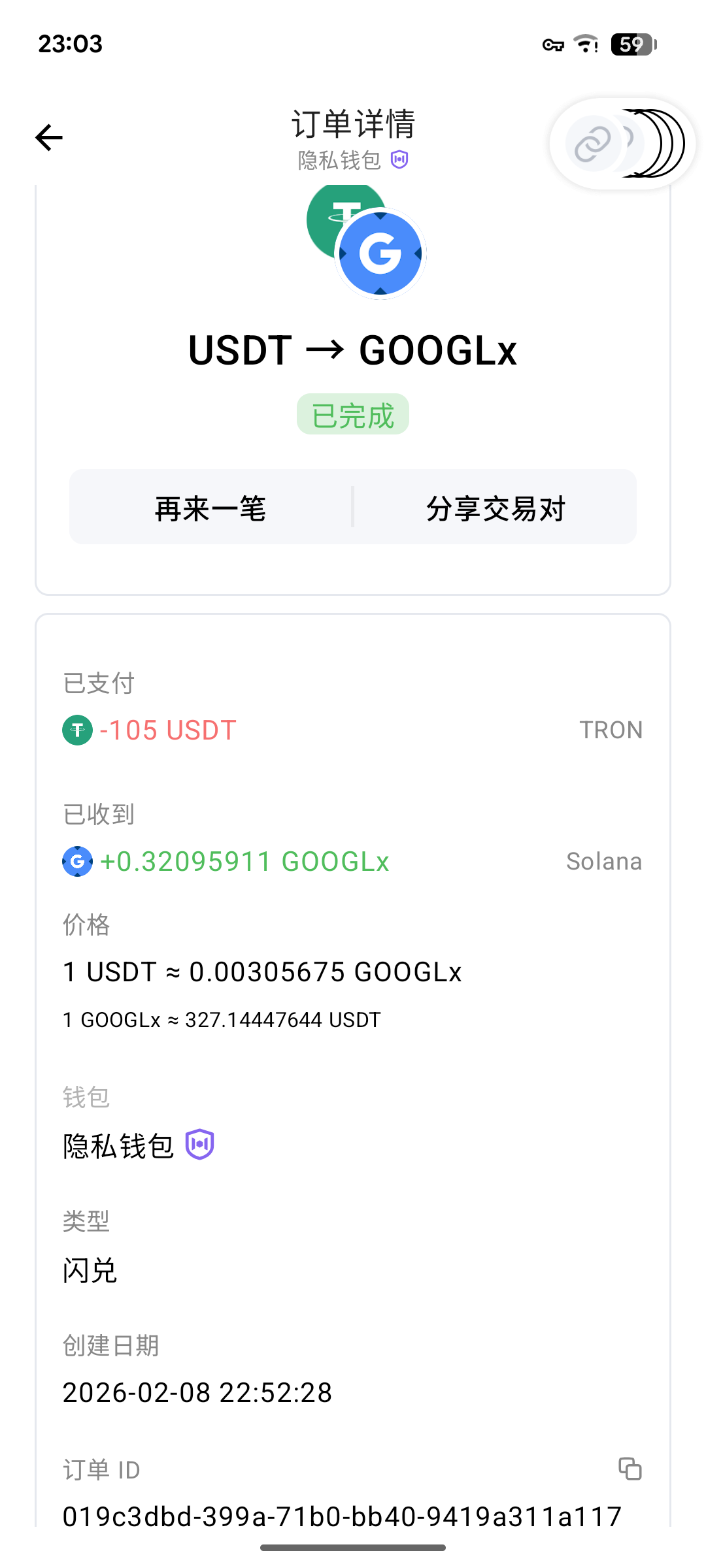Tap the back arrow to exit order details
This screenshot has height=1568, width=706.
[x=48, y=137]
